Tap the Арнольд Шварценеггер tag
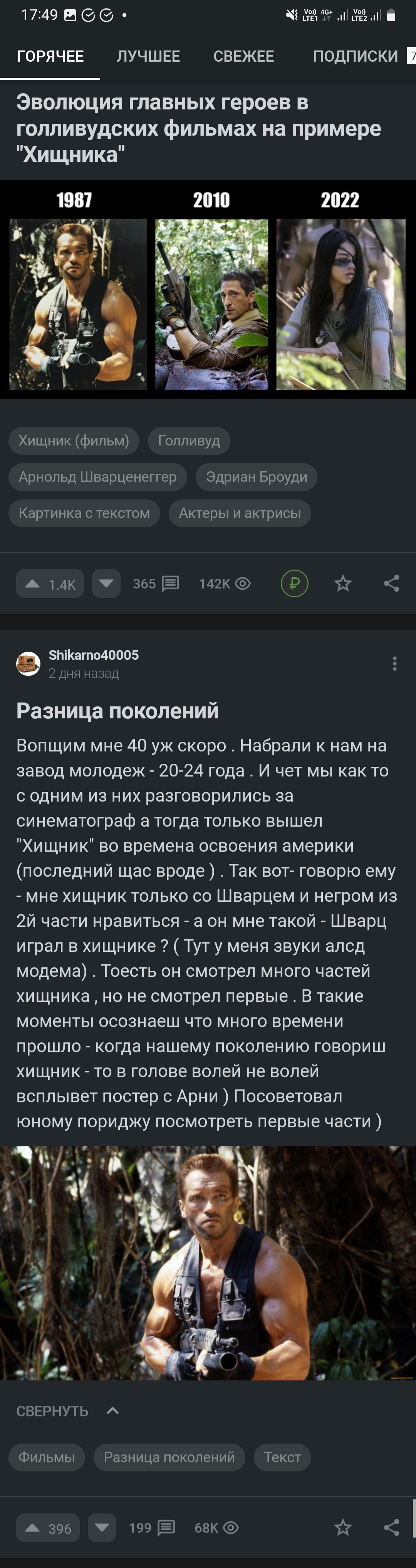416x1568 pixels. 97,477
